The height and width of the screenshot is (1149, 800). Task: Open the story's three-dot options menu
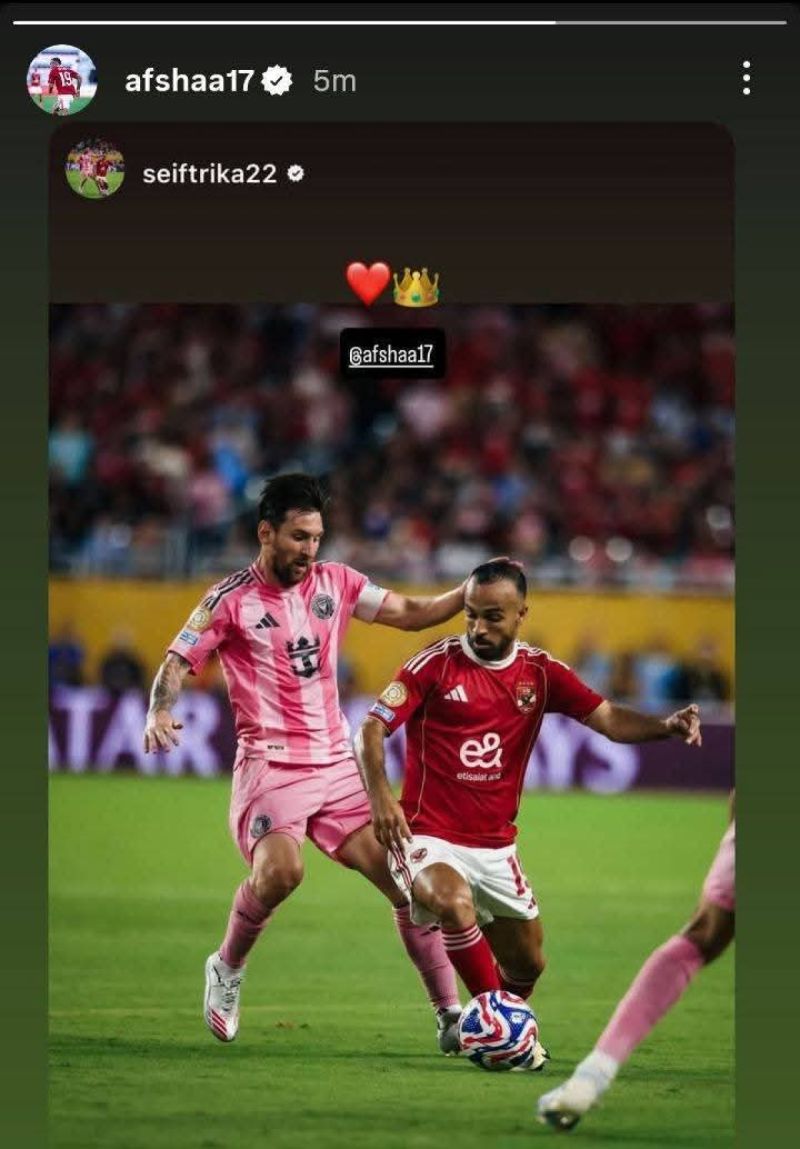point(746,78)
